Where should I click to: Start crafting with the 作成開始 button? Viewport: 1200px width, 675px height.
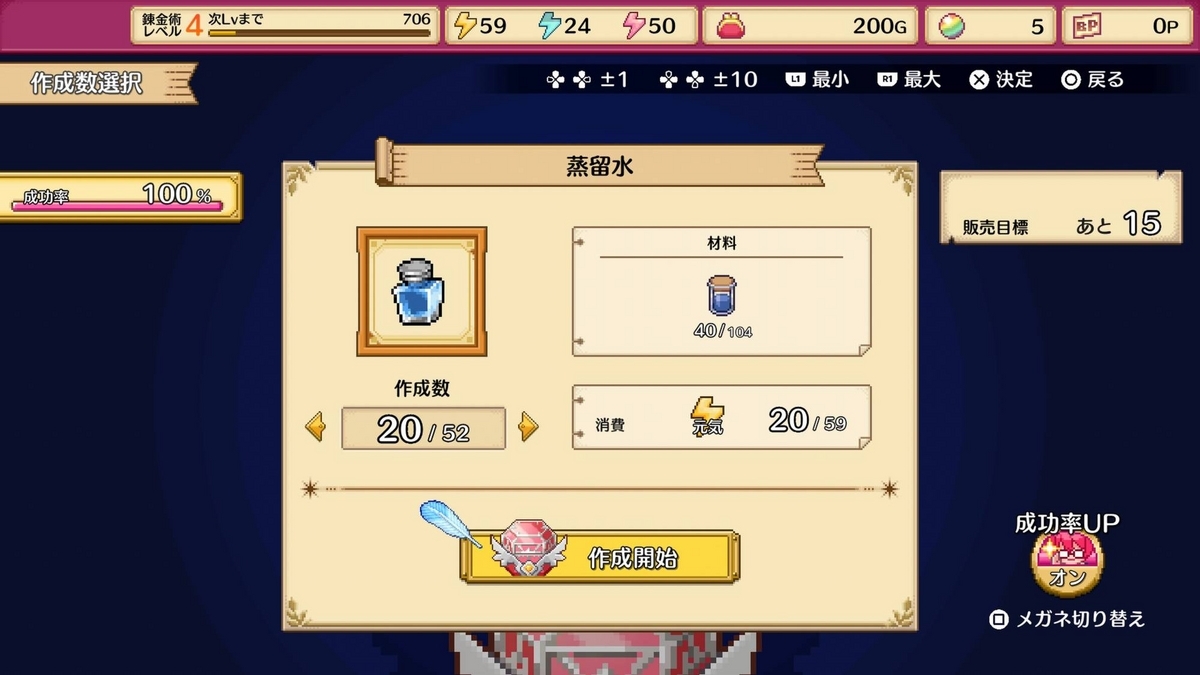pos(600,558)
